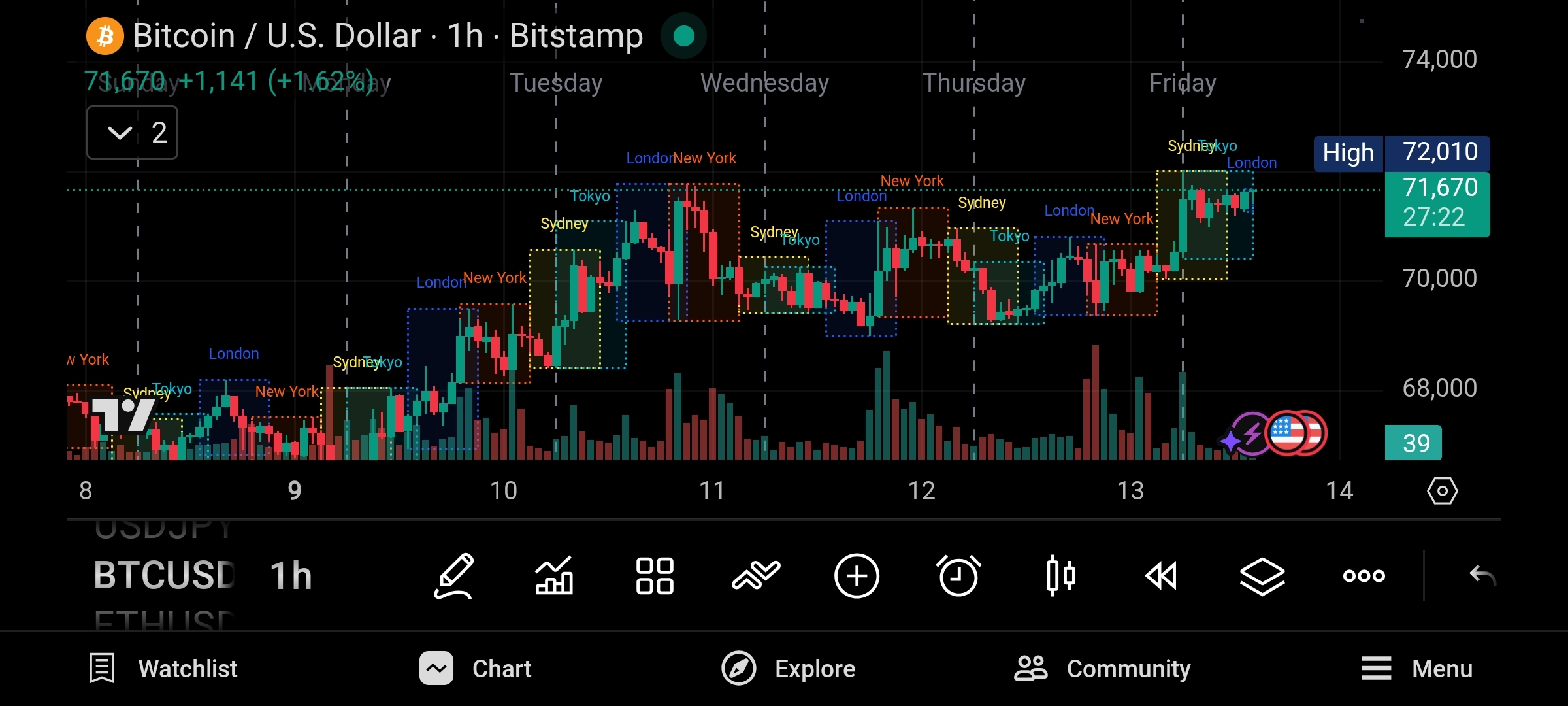This screenshot has width=1568, height=706.
Task: Start bar replay mode
Action: tap(1161, 576)
